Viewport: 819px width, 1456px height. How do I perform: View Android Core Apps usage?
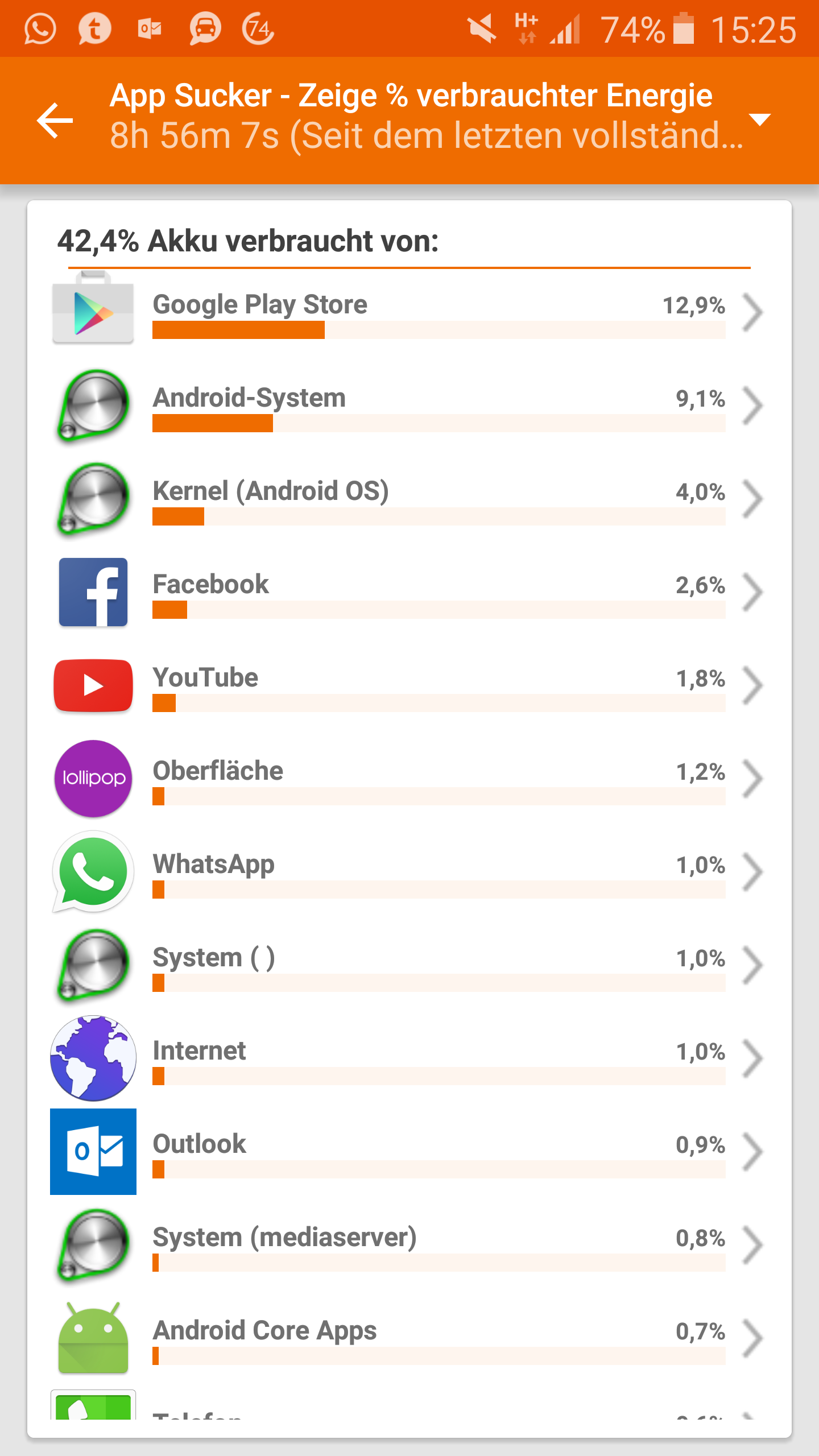tap(409, 1337)
